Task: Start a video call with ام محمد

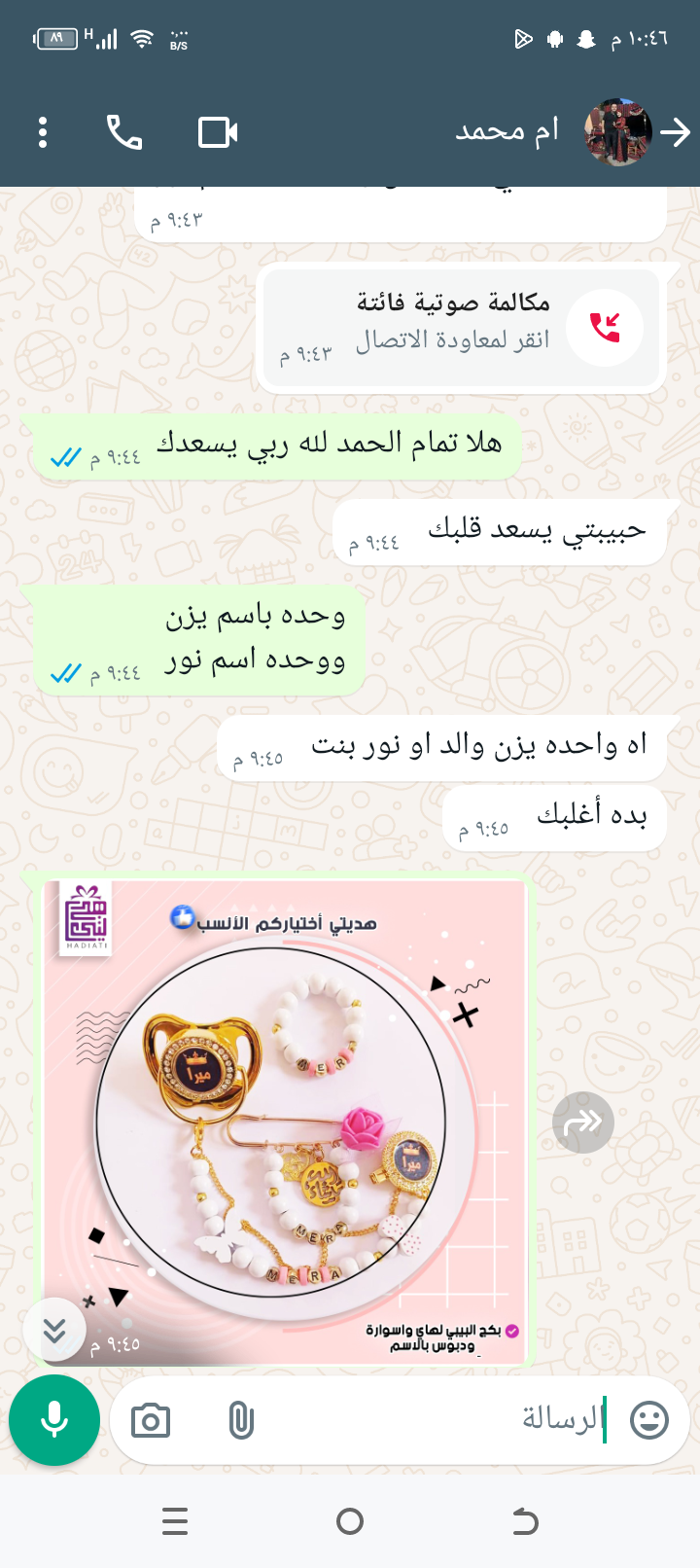Action: 218,132
